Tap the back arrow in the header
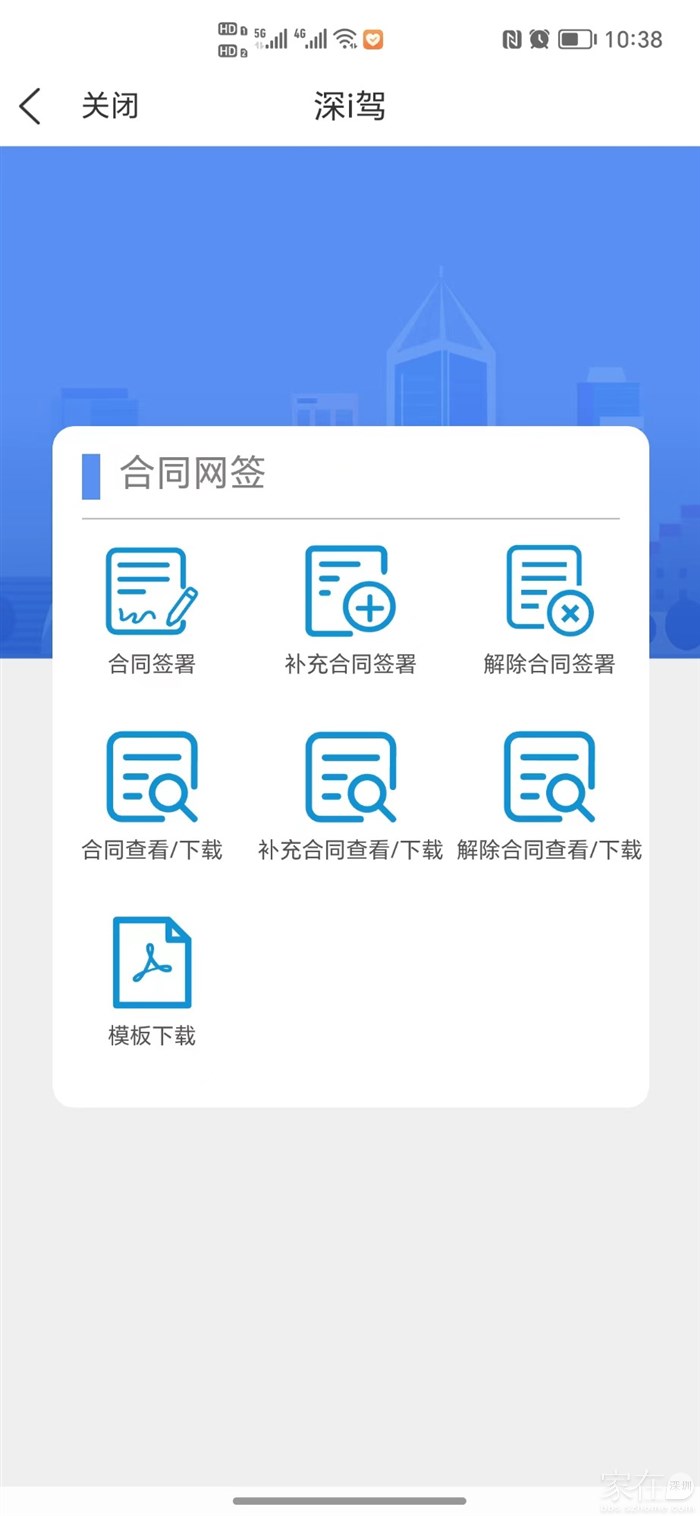 coord(31,106)
